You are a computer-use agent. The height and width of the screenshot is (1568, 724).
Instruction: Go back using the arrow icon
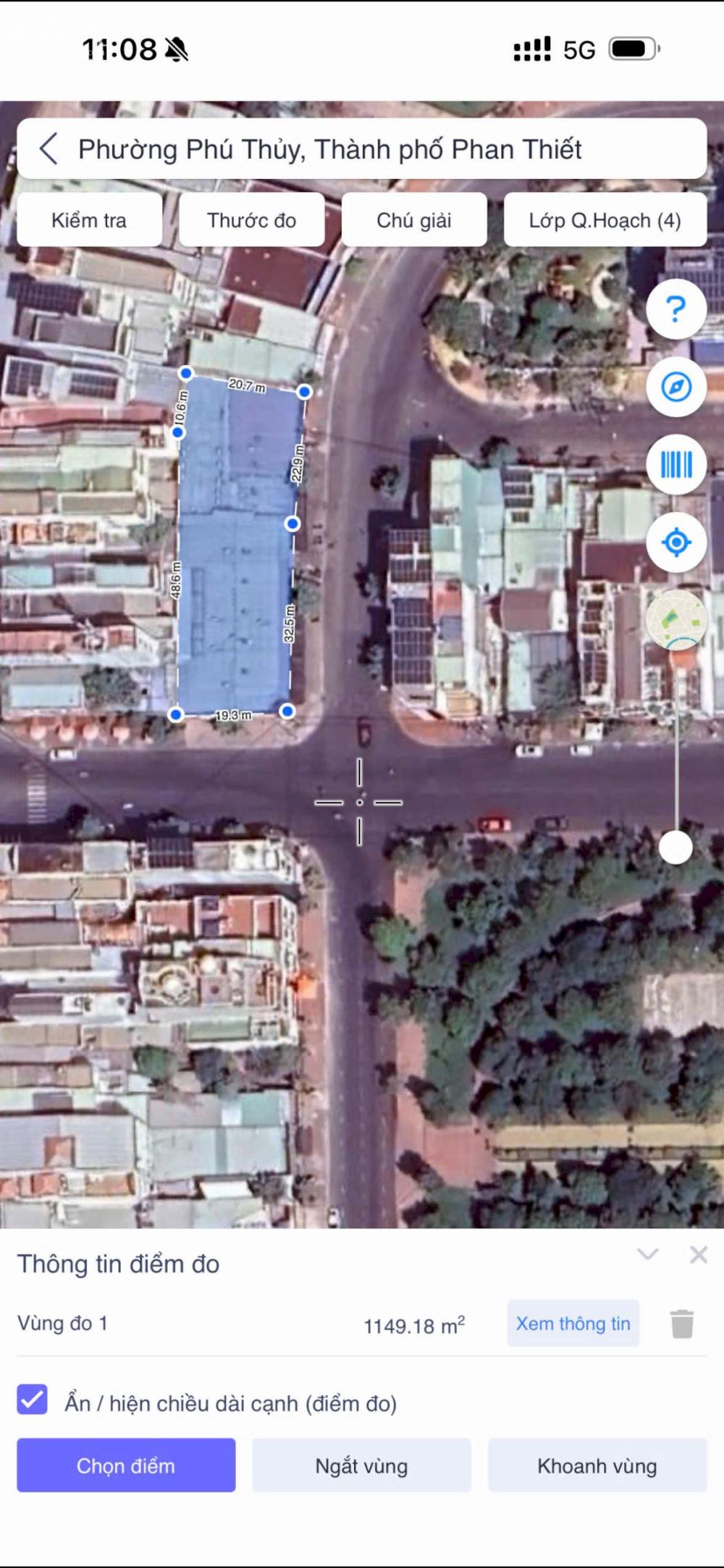[49, 148]
